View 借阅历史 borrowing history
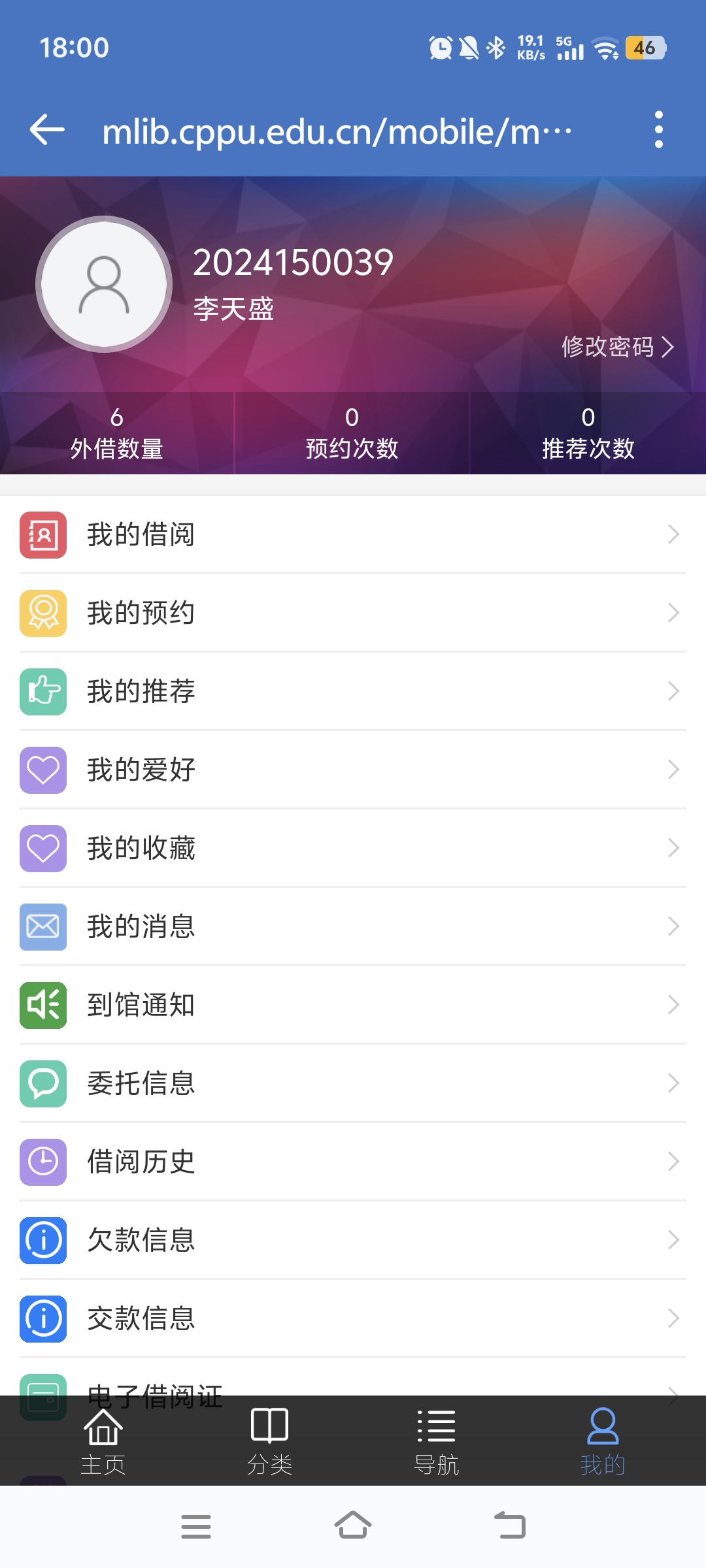706x1568 pixels. coord(353,1162)
